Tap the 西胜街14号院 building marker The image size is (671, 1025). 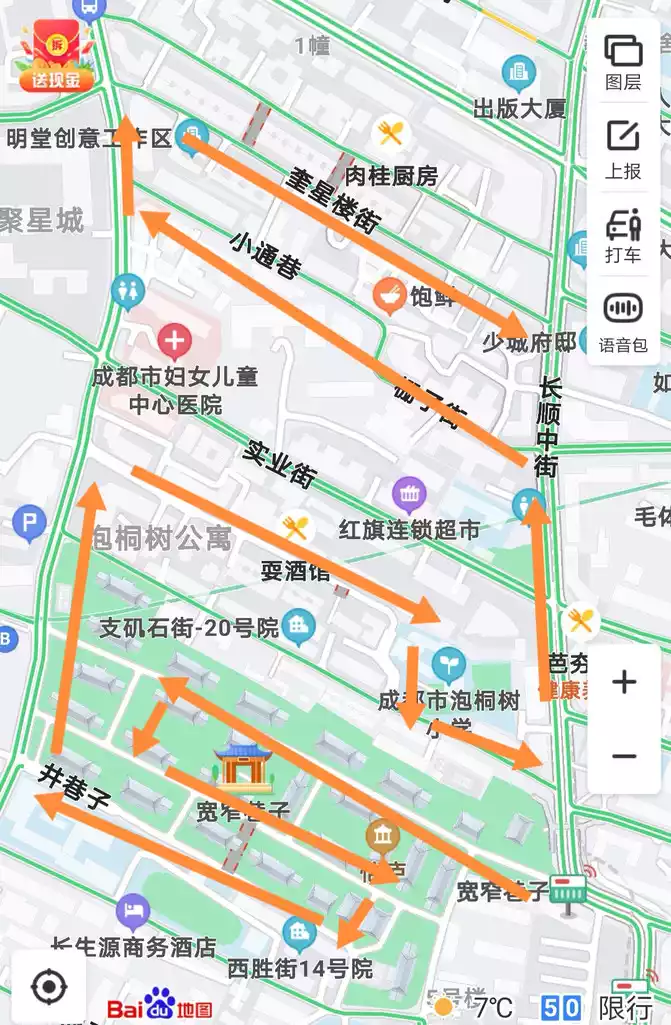coord(298,933)
